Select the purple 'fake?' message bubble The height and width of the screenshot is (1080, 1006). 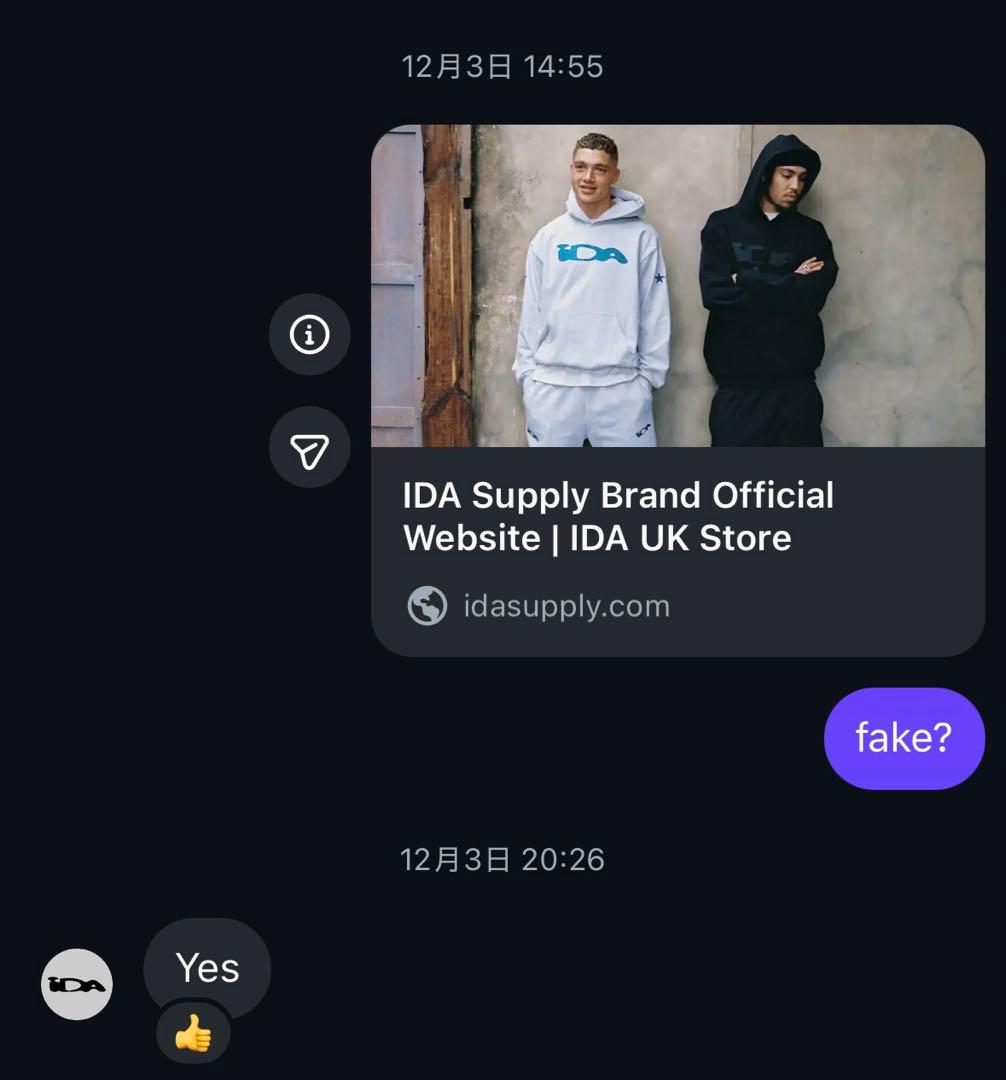pos(903,738)
